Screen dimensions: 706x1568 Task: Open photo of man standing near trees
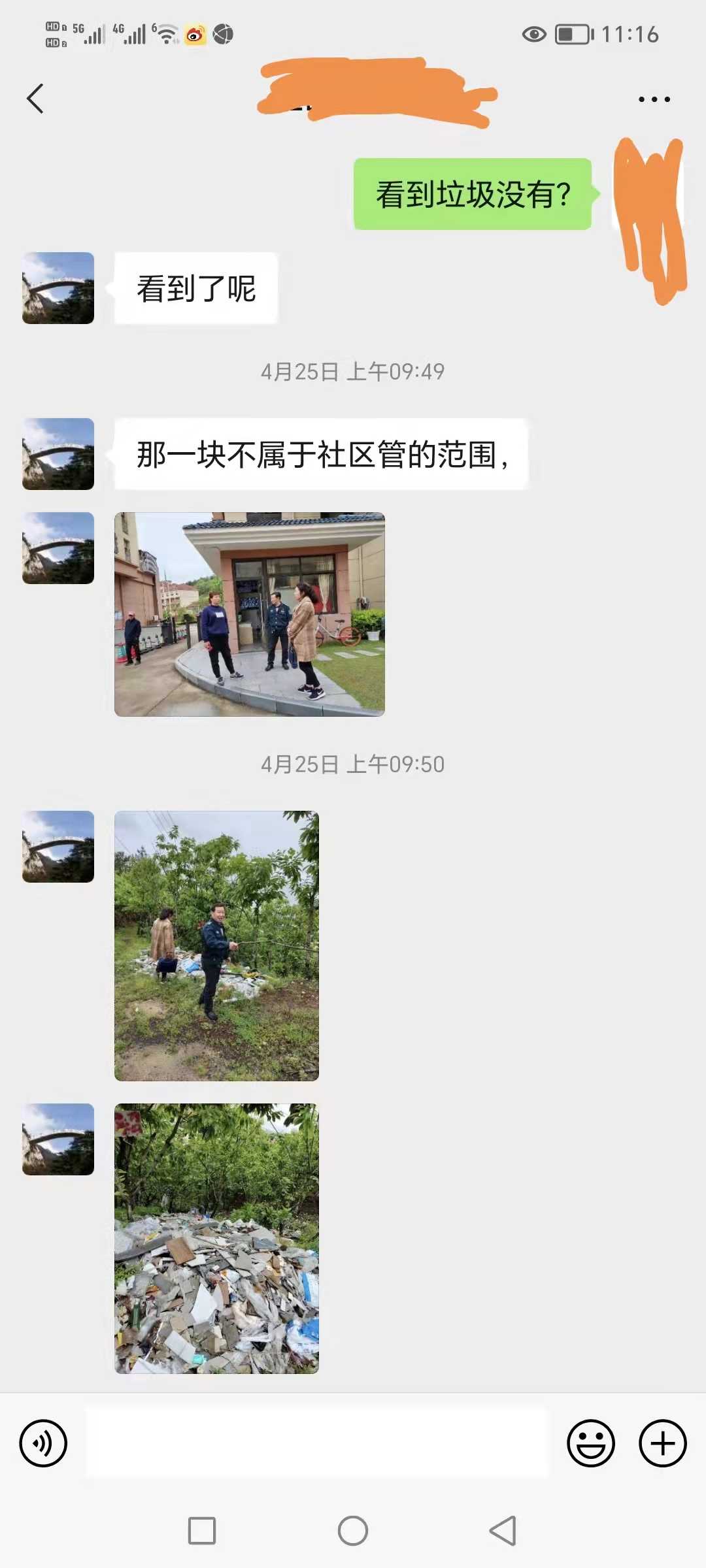[x=216, y=945]
